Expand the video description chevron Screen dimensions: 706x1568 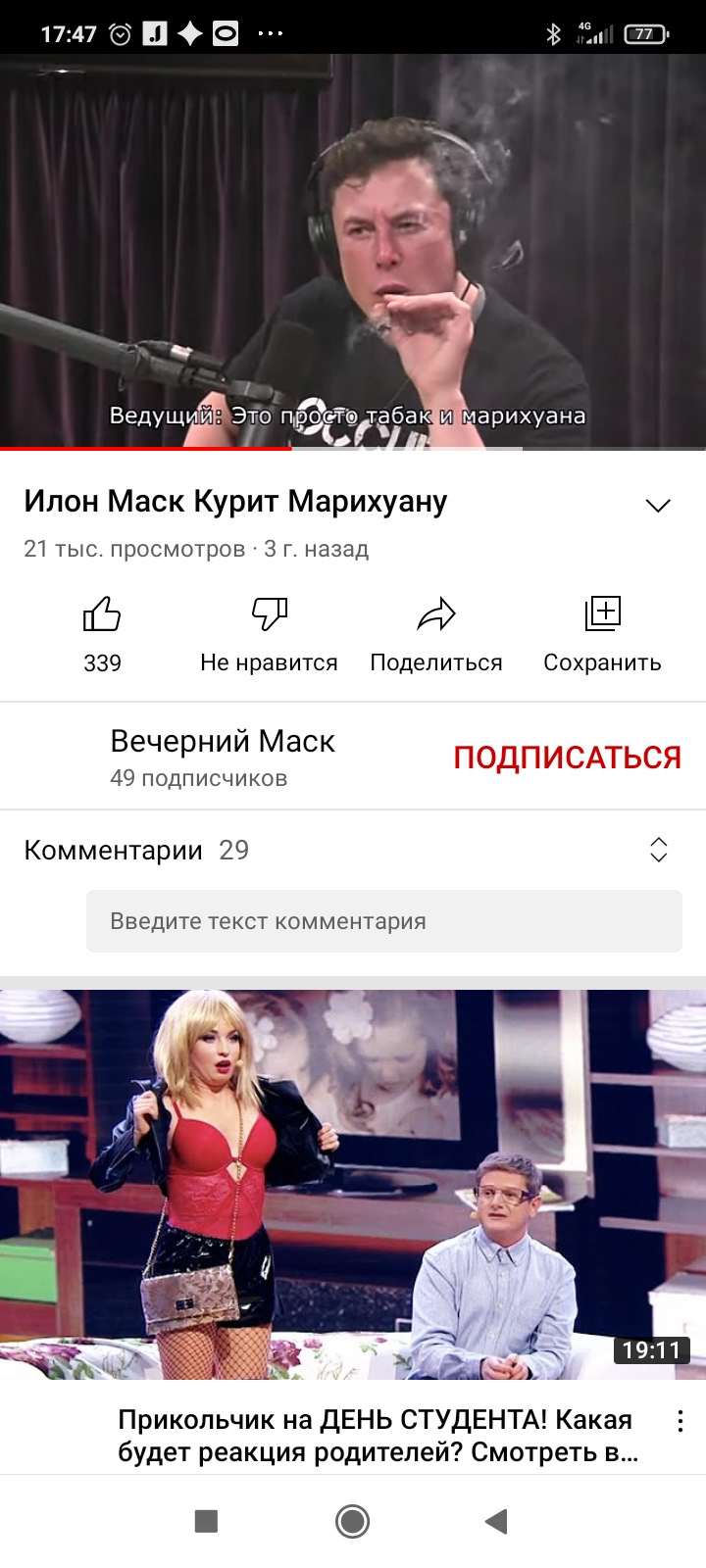tap(658, 506)
